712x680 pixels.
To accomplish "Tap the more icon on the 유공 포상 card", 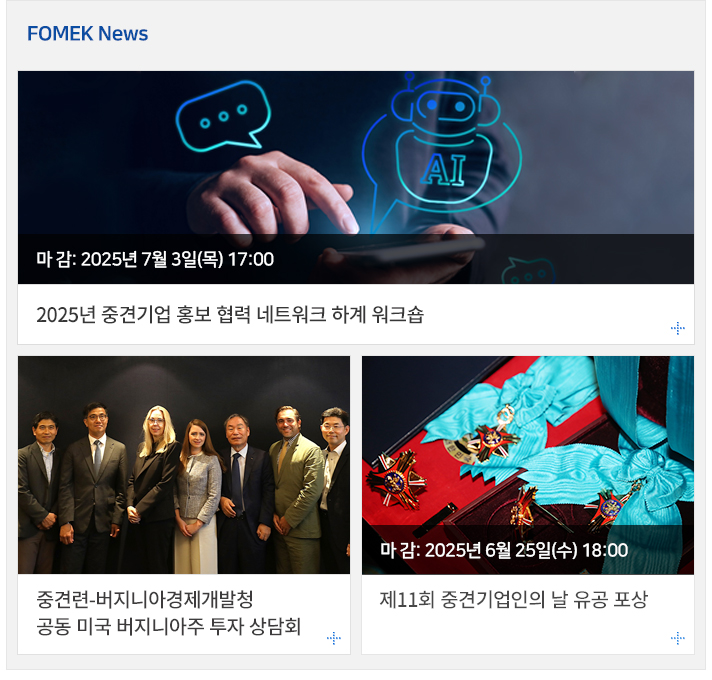I will 677,638.
